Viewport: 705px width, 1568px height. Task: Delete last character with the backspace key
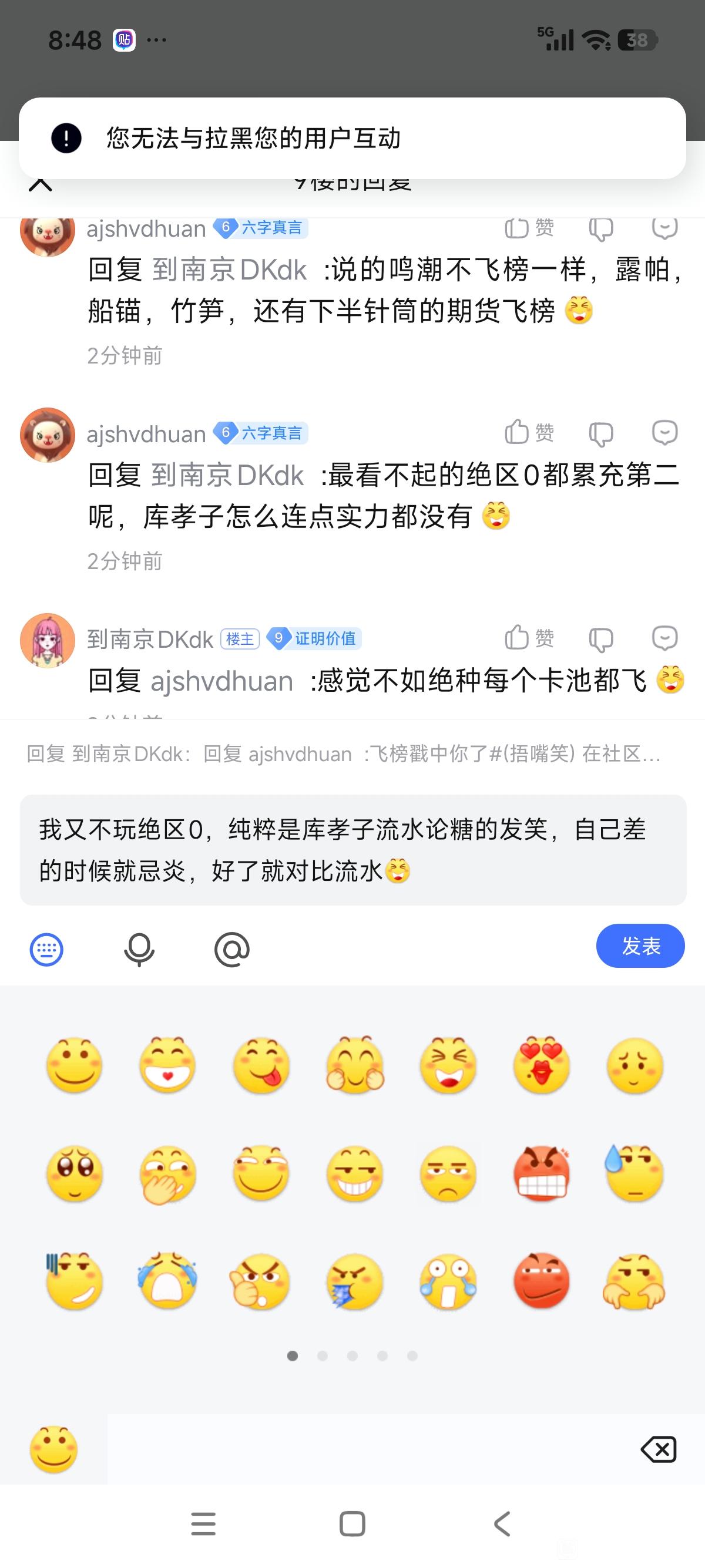coord(658,1449)
